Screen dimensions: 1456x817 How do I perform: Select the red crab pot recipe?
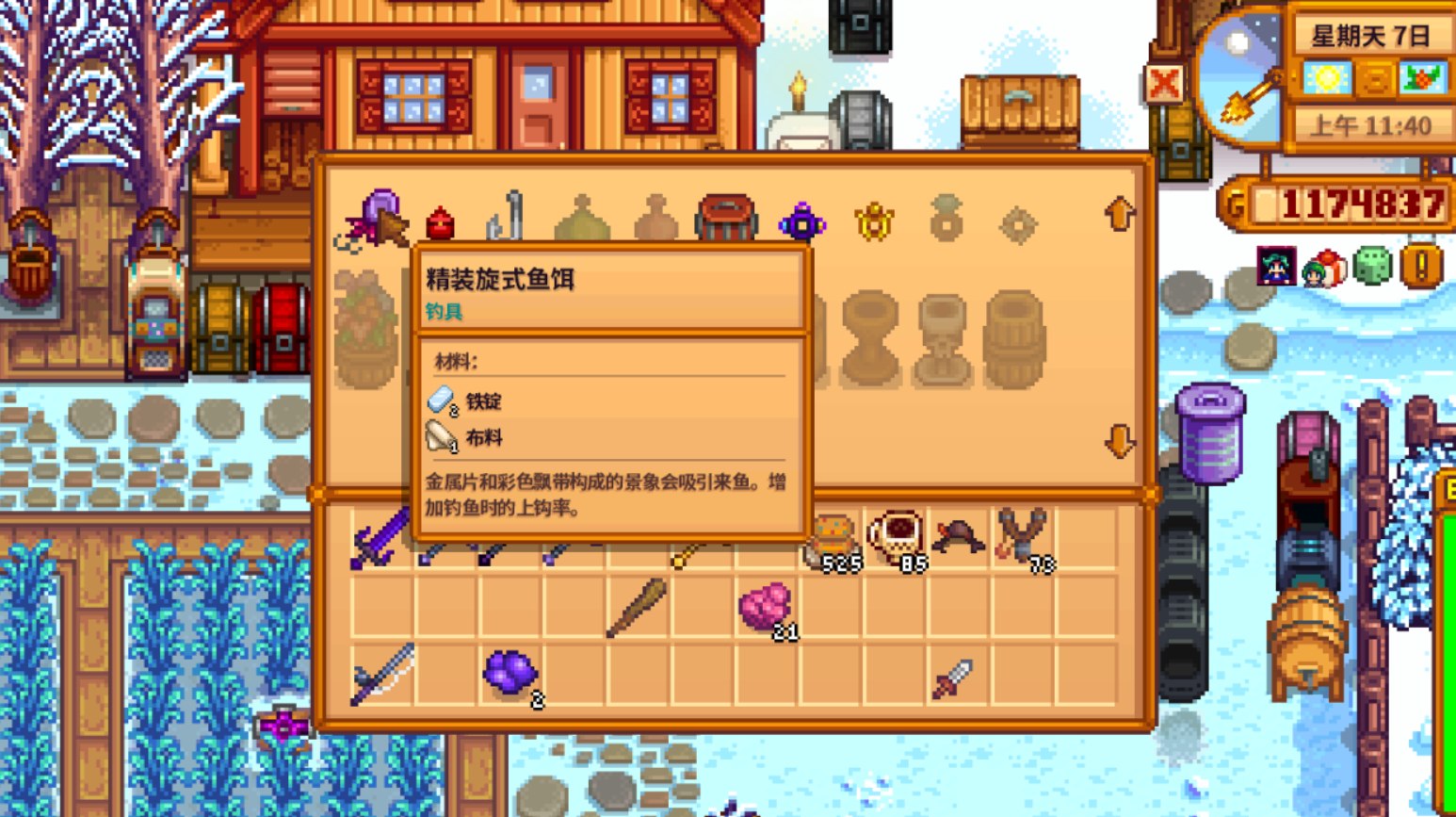tap(725, 220)
